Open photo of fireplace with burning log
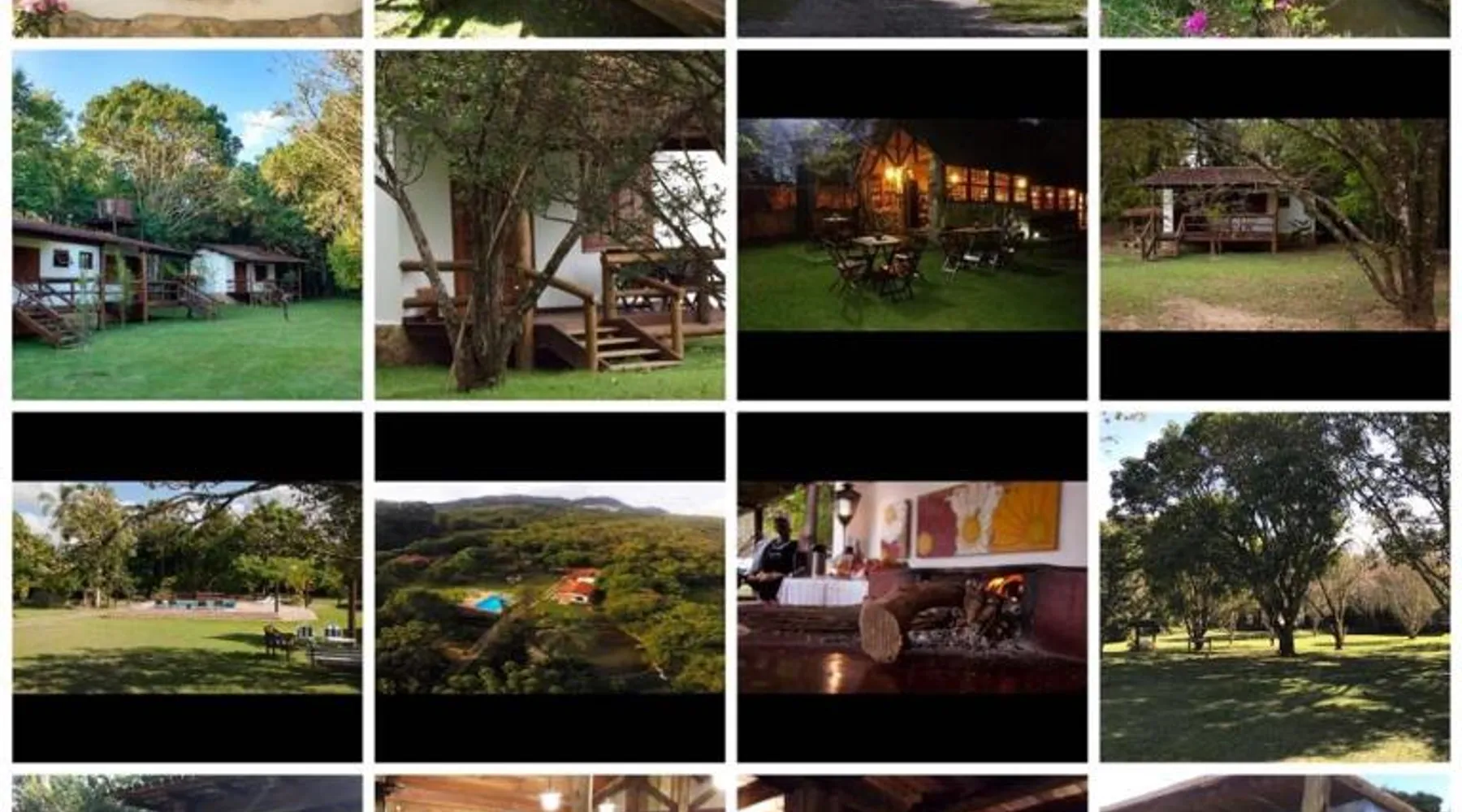This screenshot has width=1462, height=812. (912, 587)
